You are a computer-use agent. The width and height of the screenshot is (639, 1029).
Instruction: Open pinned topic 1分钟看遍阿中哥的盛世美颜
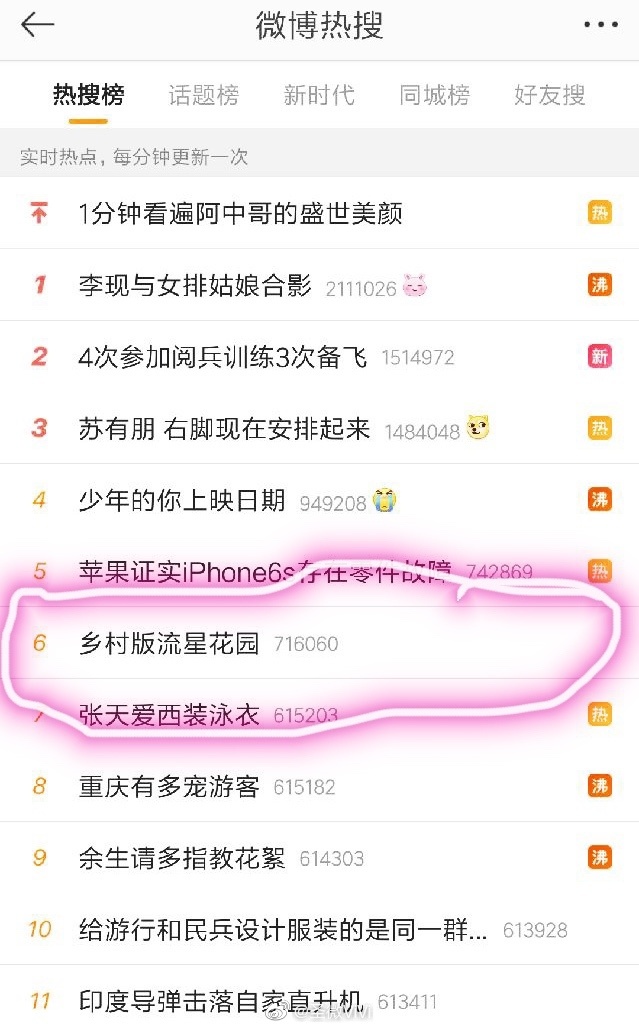[240, 213]
